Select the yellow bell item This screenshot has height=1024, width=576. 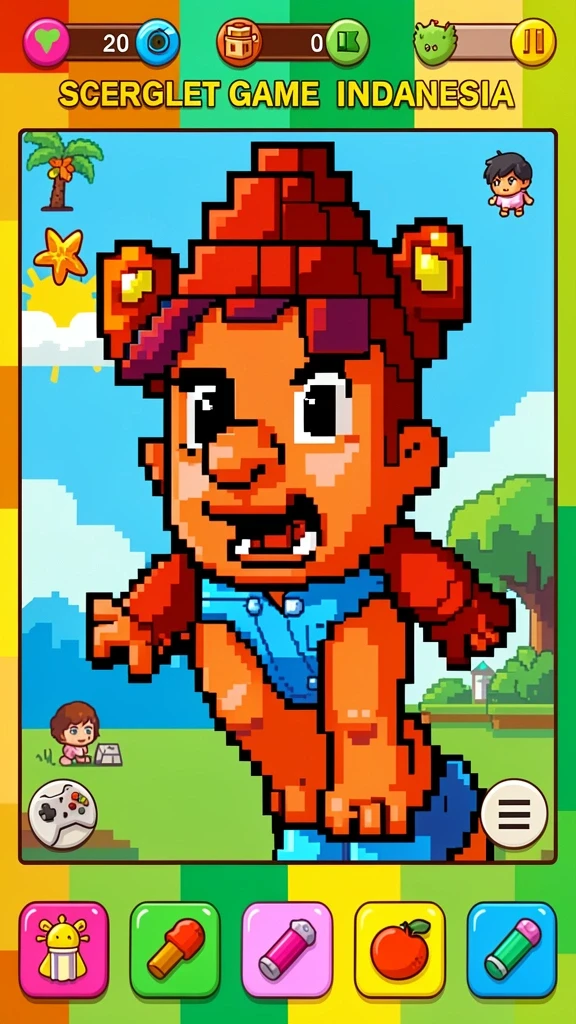point(63,950)
